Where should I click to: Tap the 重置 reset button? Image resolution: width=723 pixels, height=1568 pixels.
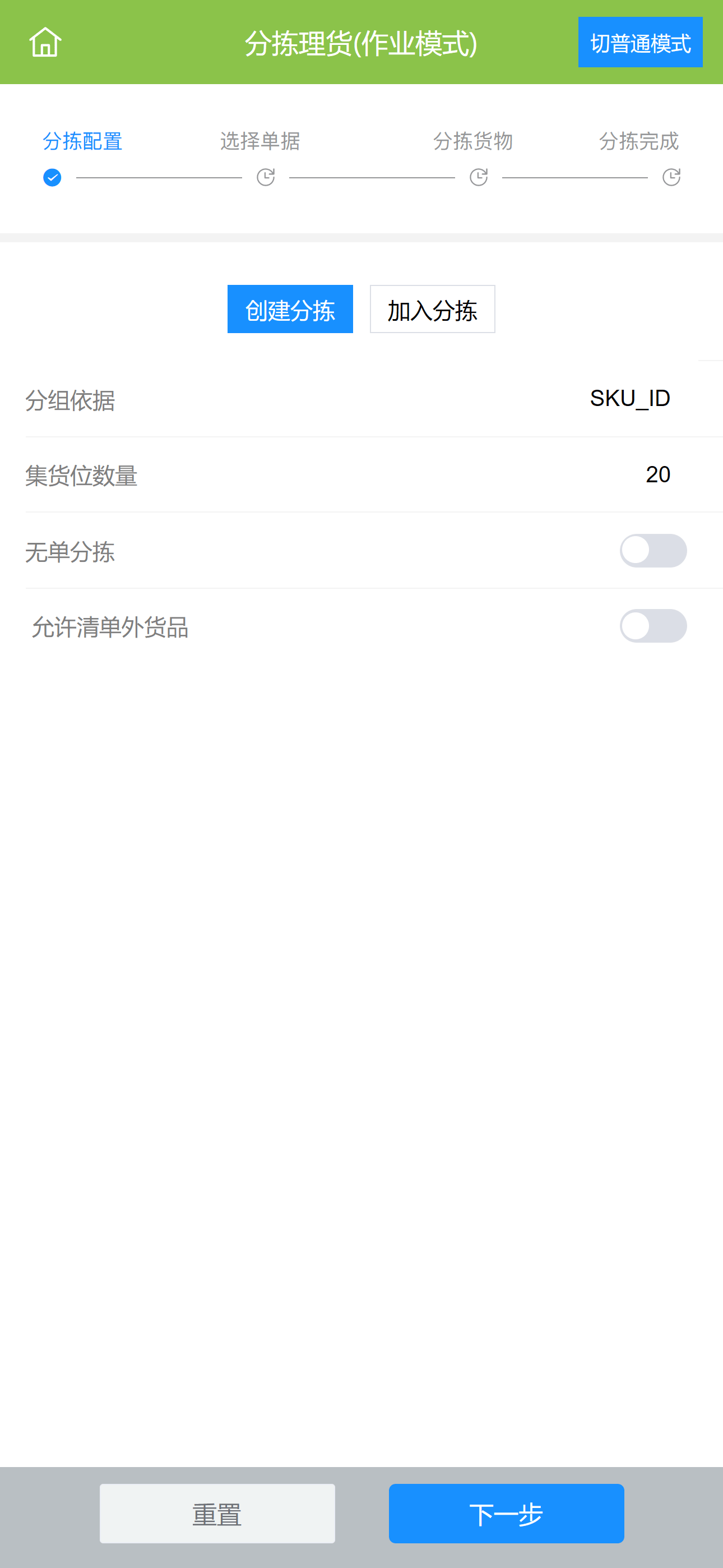coord(217,1513)
